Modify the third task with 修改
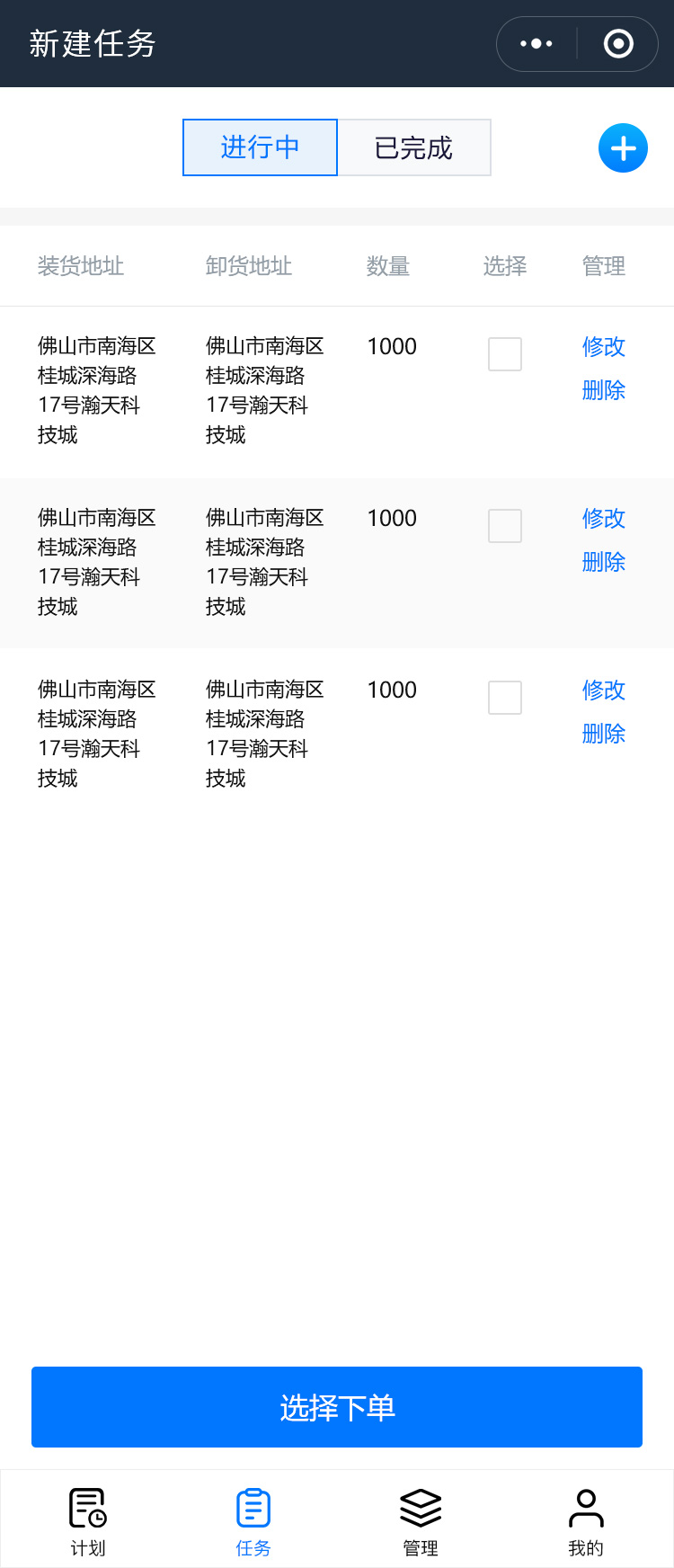This screenshot has height=1568, width=674. pos(603,690)
